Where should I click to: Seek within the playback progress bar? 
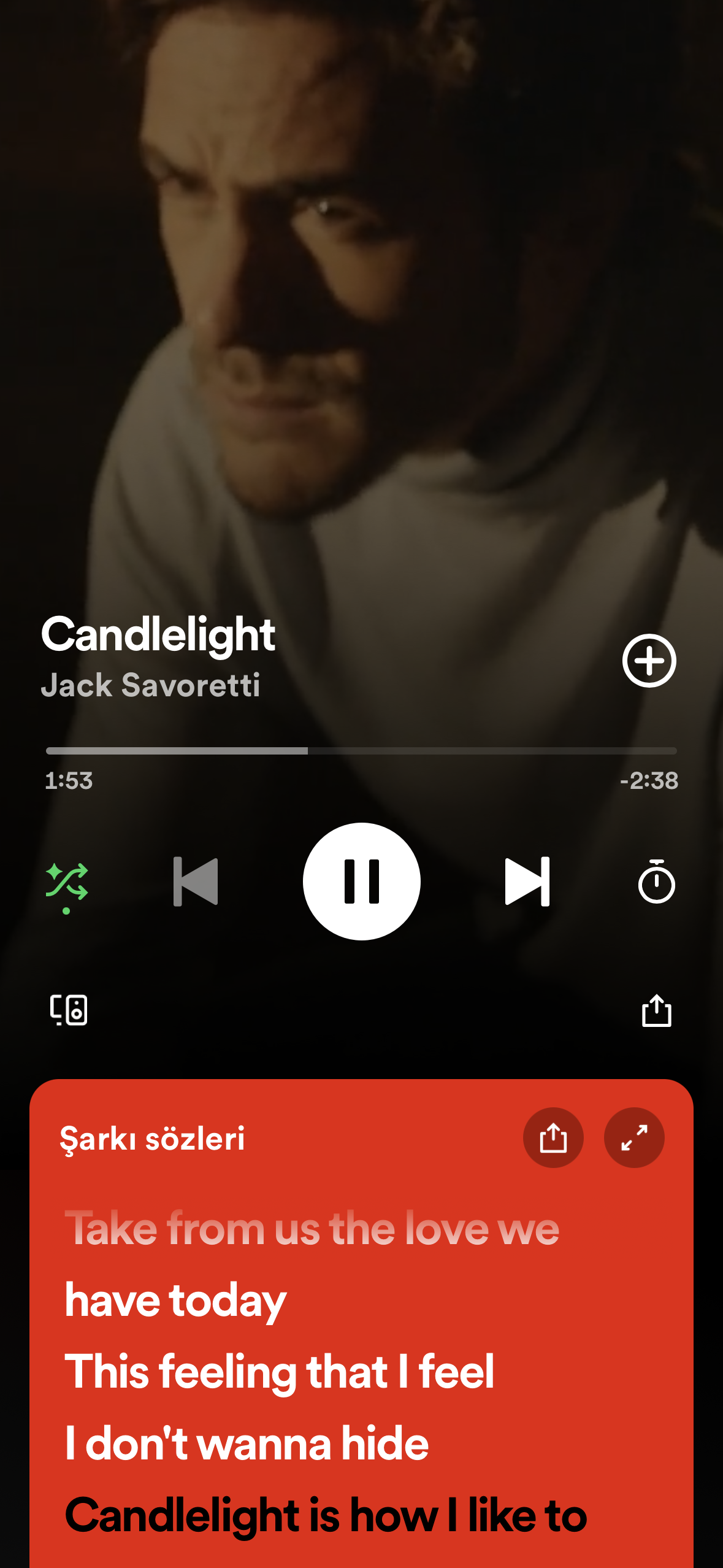pos(361,751)
